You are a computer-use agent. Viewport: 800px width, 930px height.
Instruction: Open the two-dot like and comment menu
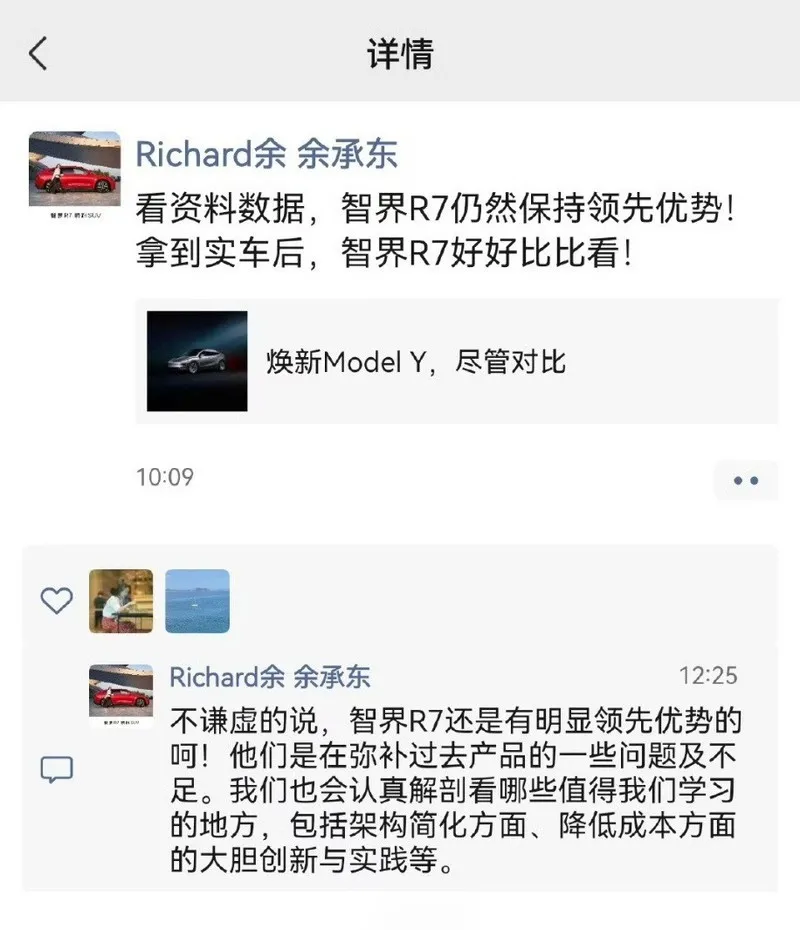745,480
